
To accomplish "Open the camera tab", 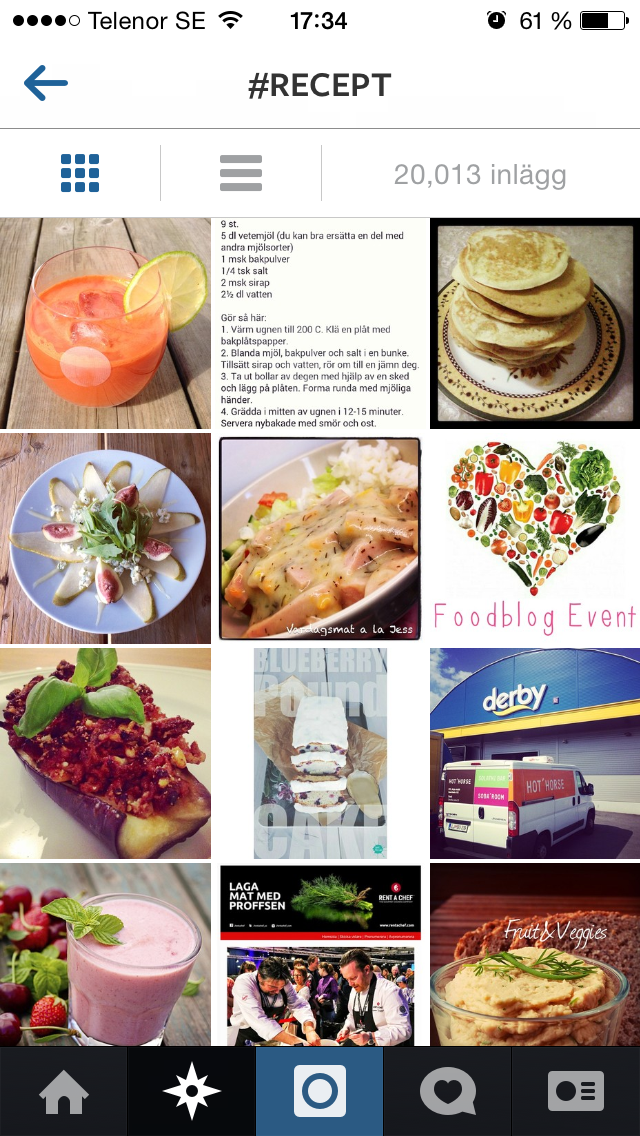I will (320, 1091).
